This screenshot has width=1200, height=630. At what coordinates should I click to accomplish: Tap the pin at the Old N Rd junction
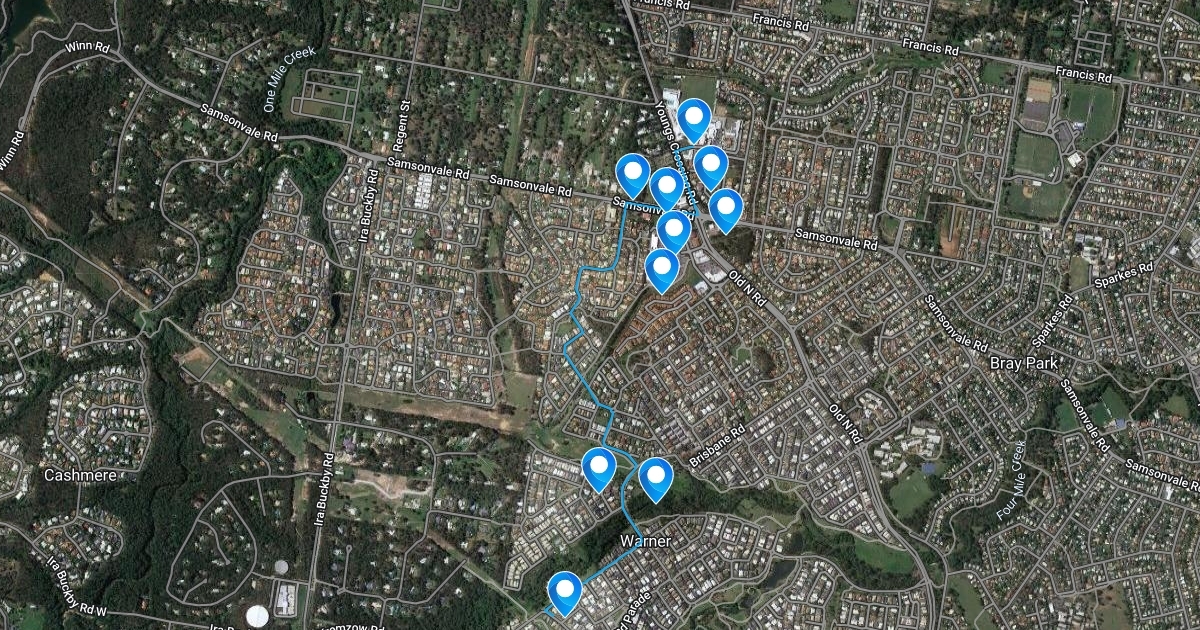[725, 211]
